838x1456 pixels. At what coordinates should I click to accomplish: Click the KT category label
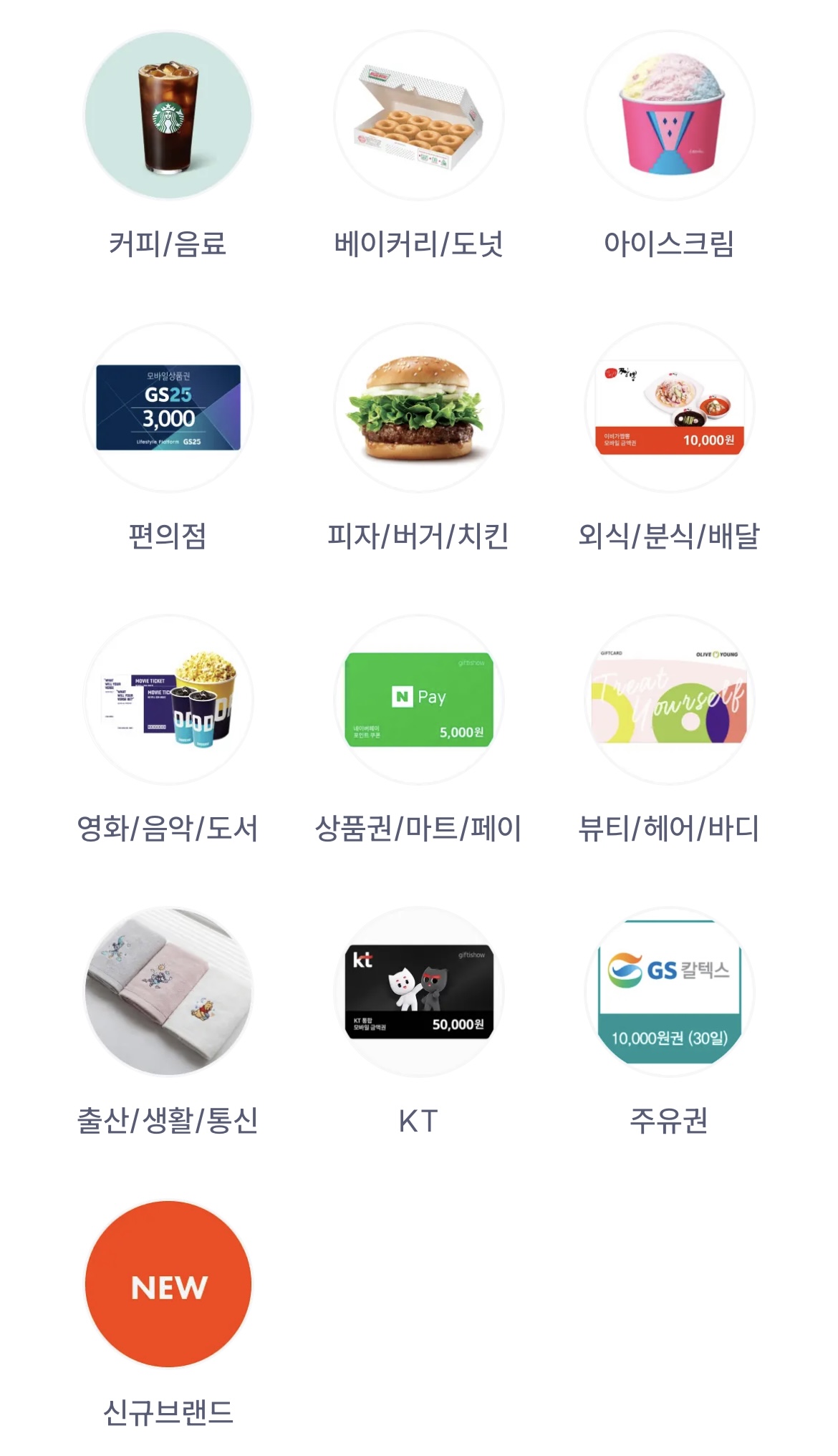pos(419,1119)
